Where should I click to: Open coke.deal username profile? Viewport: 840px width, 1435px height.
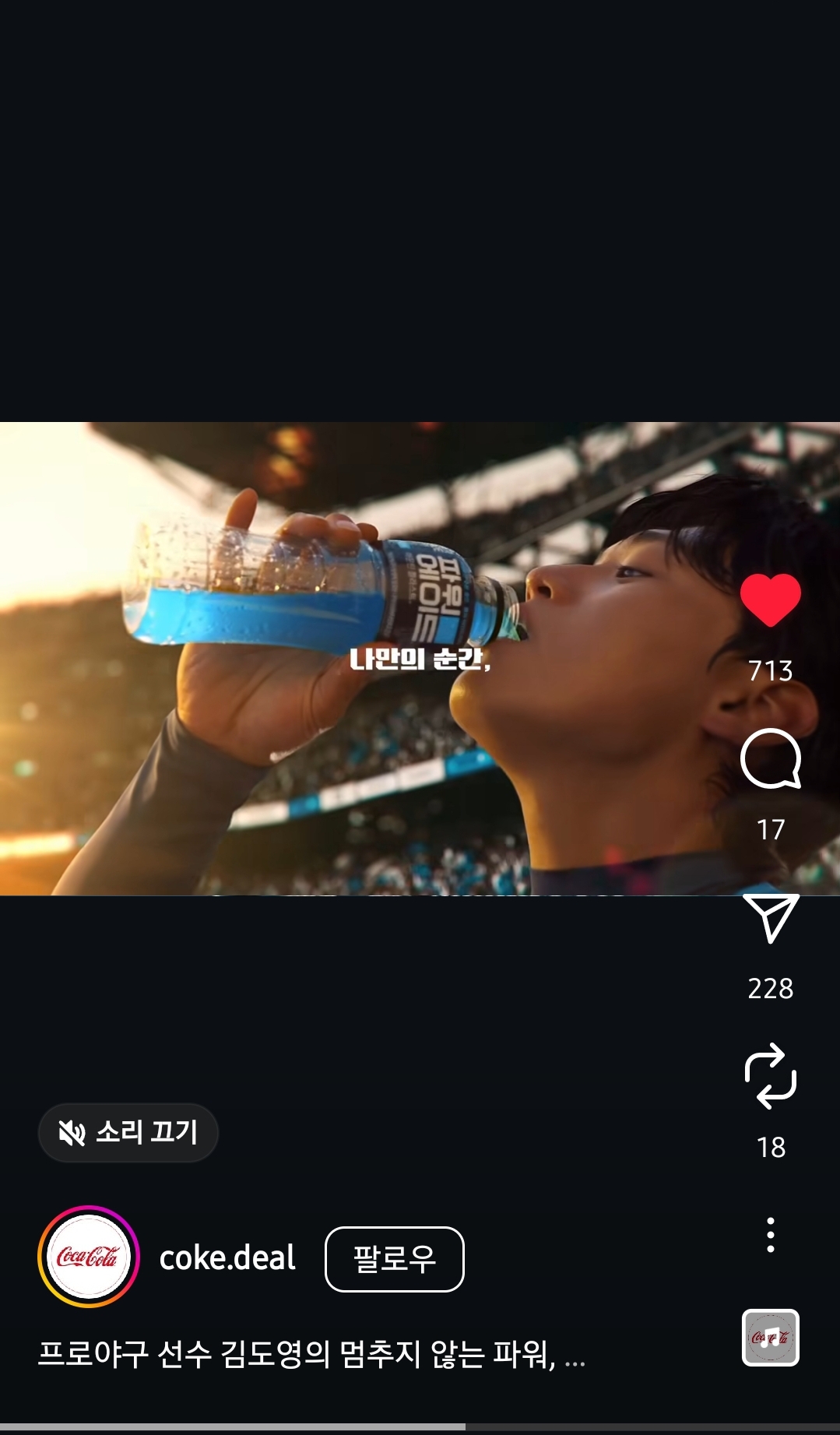(x=227, y=1258)
